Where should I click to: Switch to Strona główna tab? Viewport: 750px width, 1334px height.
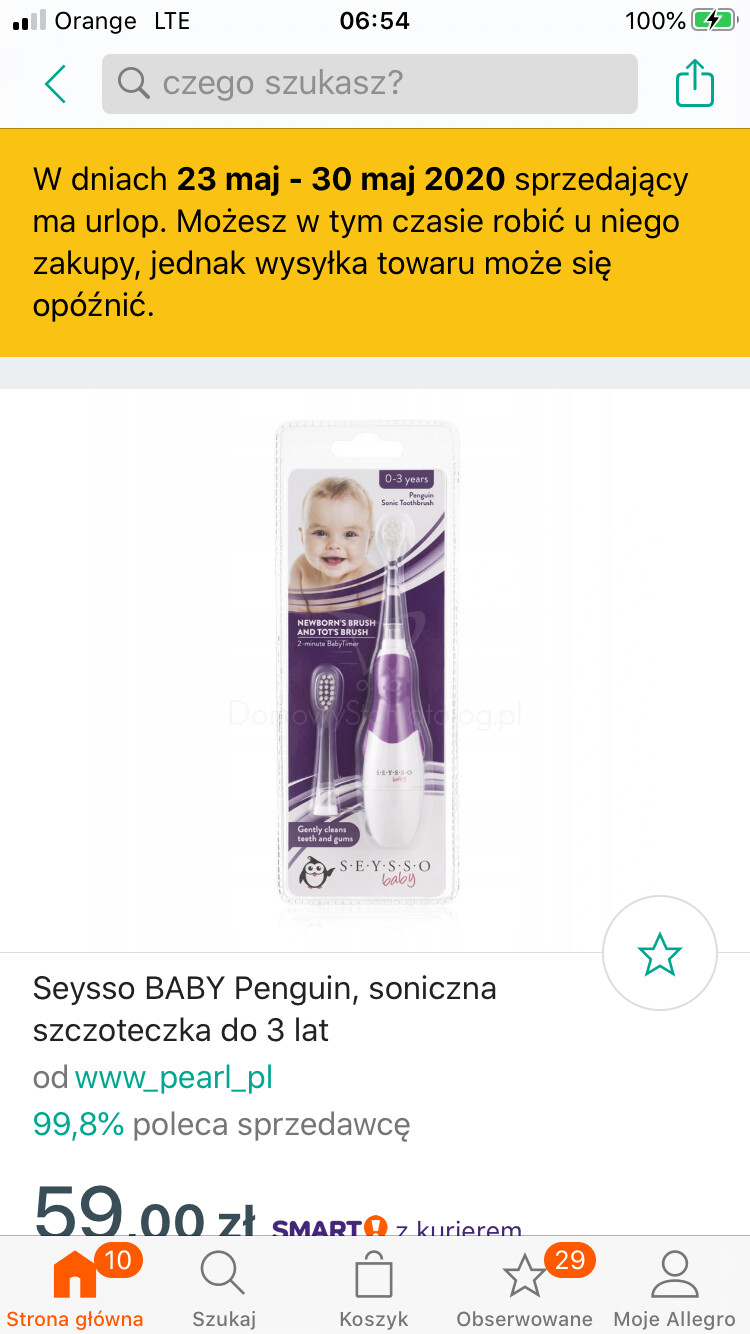tap(75, 1288)
